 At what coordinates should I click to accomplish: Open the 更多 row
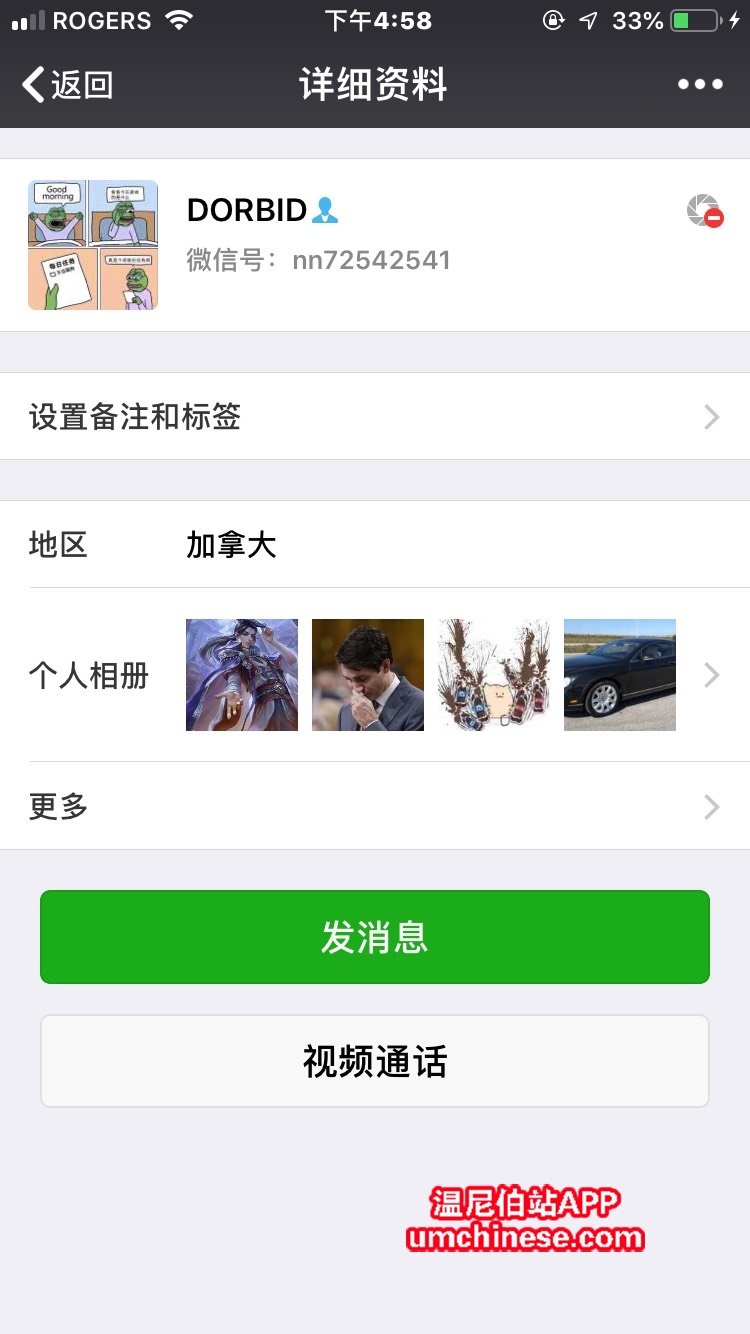(375, 806)
